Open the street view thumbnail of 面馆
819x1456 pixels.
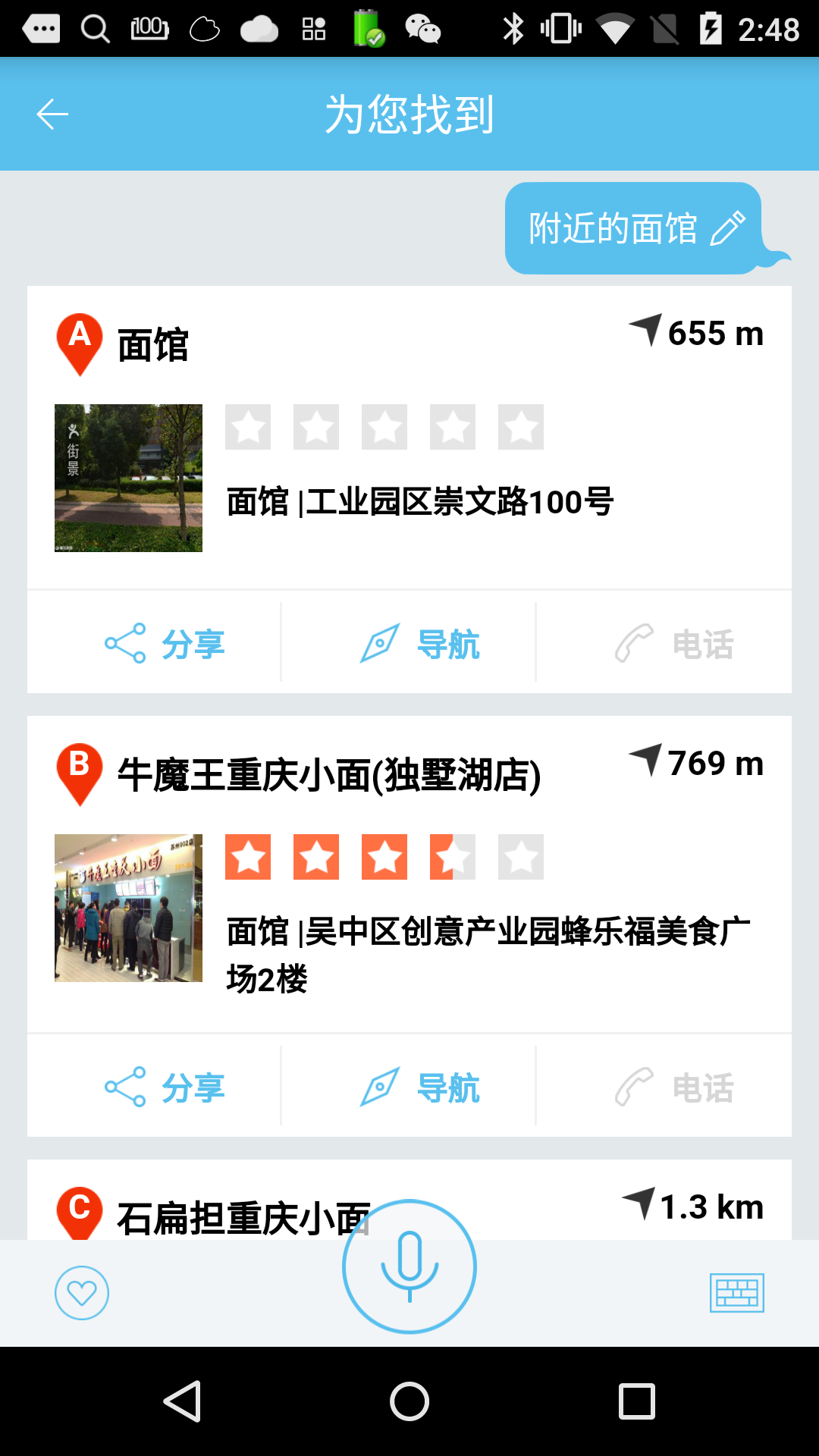tap(129, 478)
